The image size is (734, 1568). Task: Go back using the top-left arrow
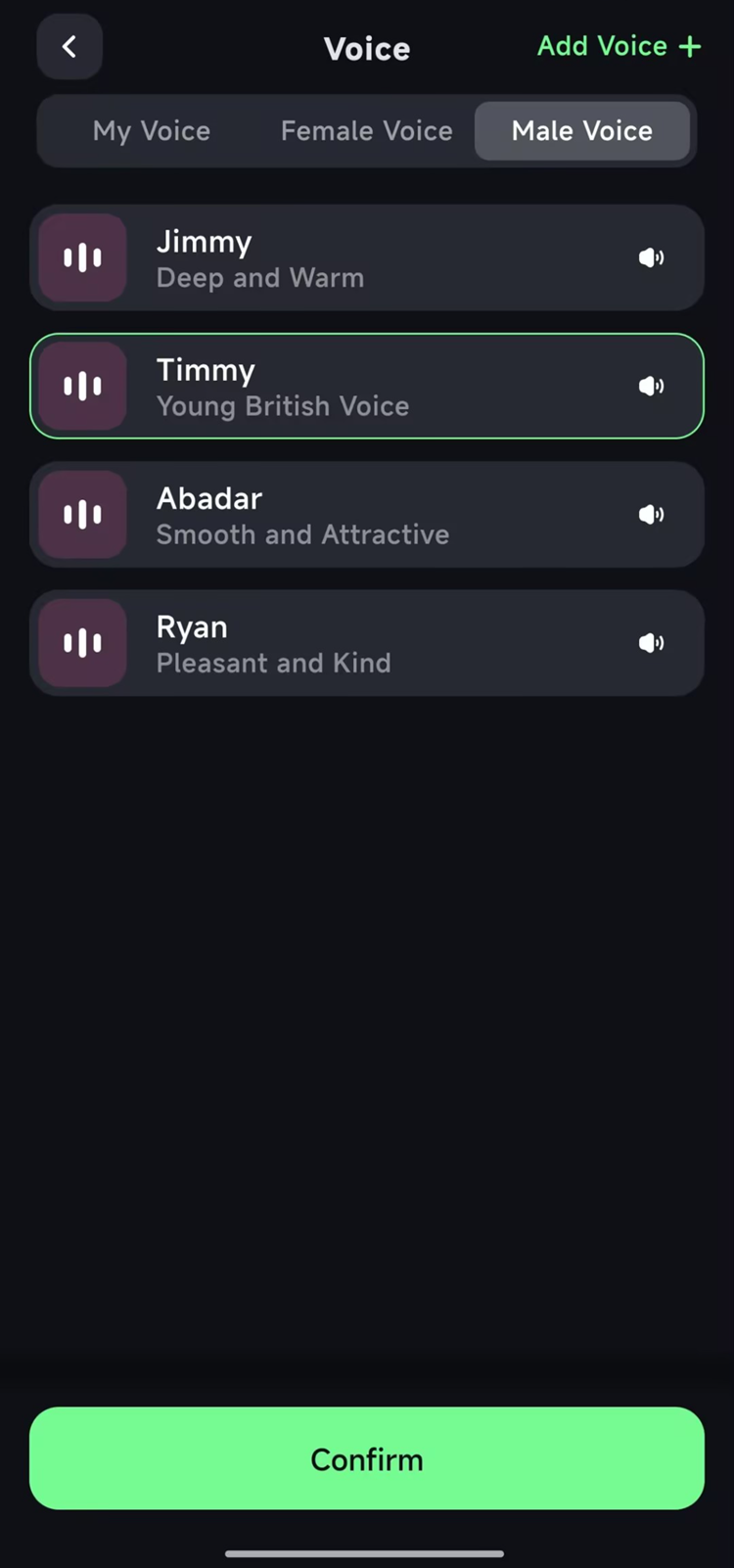69,47
